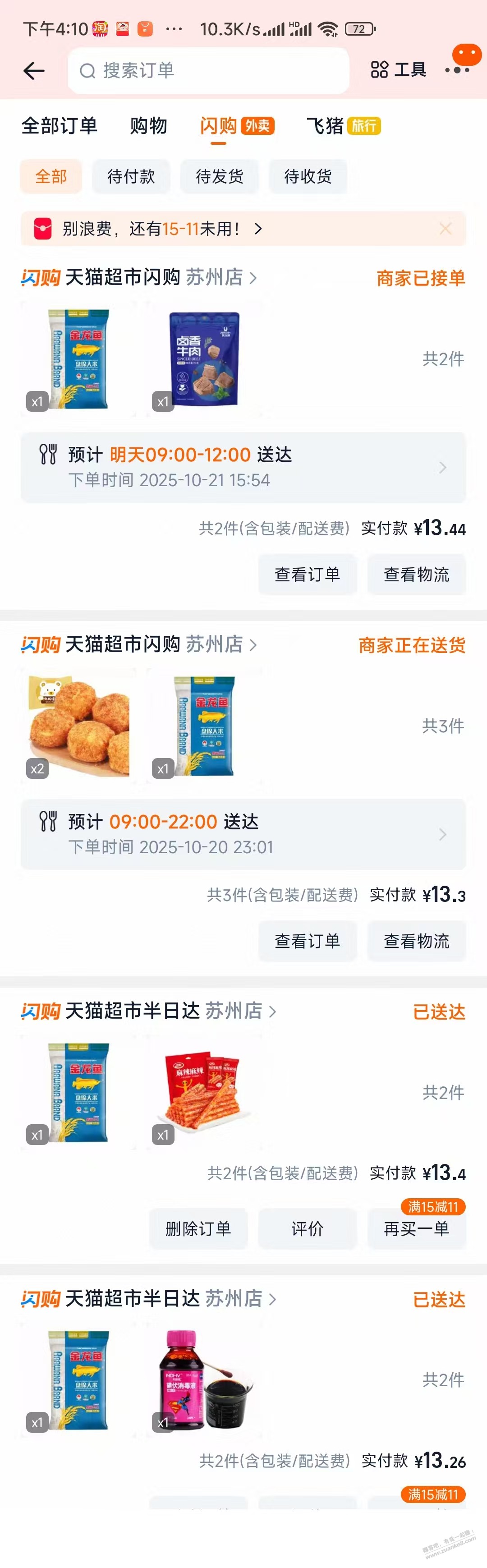Viewport: 487px width, 1568px height.
Task: Tap 查看订单 for the ¥13.44 order
Action: pyautogui.click(x=308, y=574)
